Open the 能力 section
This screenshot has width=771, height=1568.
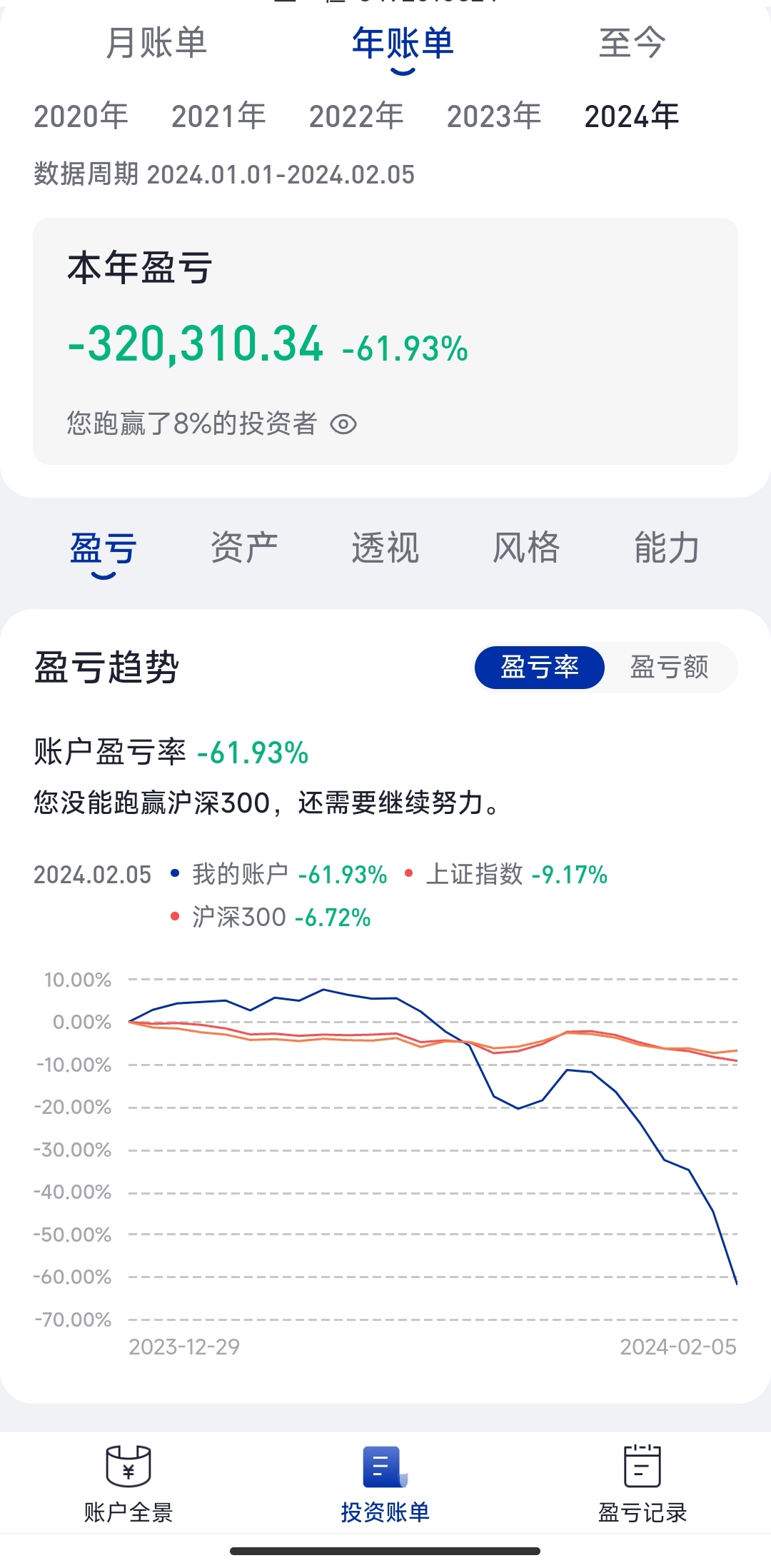[667, 548]
